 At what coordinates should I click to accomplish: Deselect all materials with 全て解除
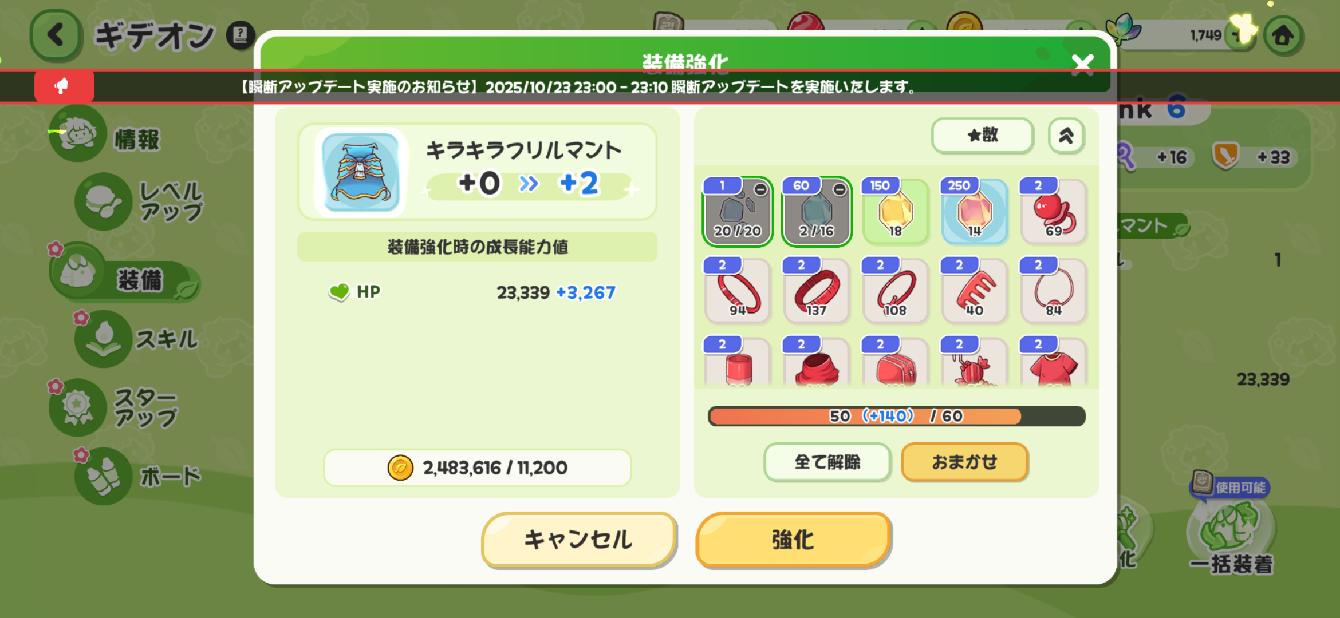point(827,462)
